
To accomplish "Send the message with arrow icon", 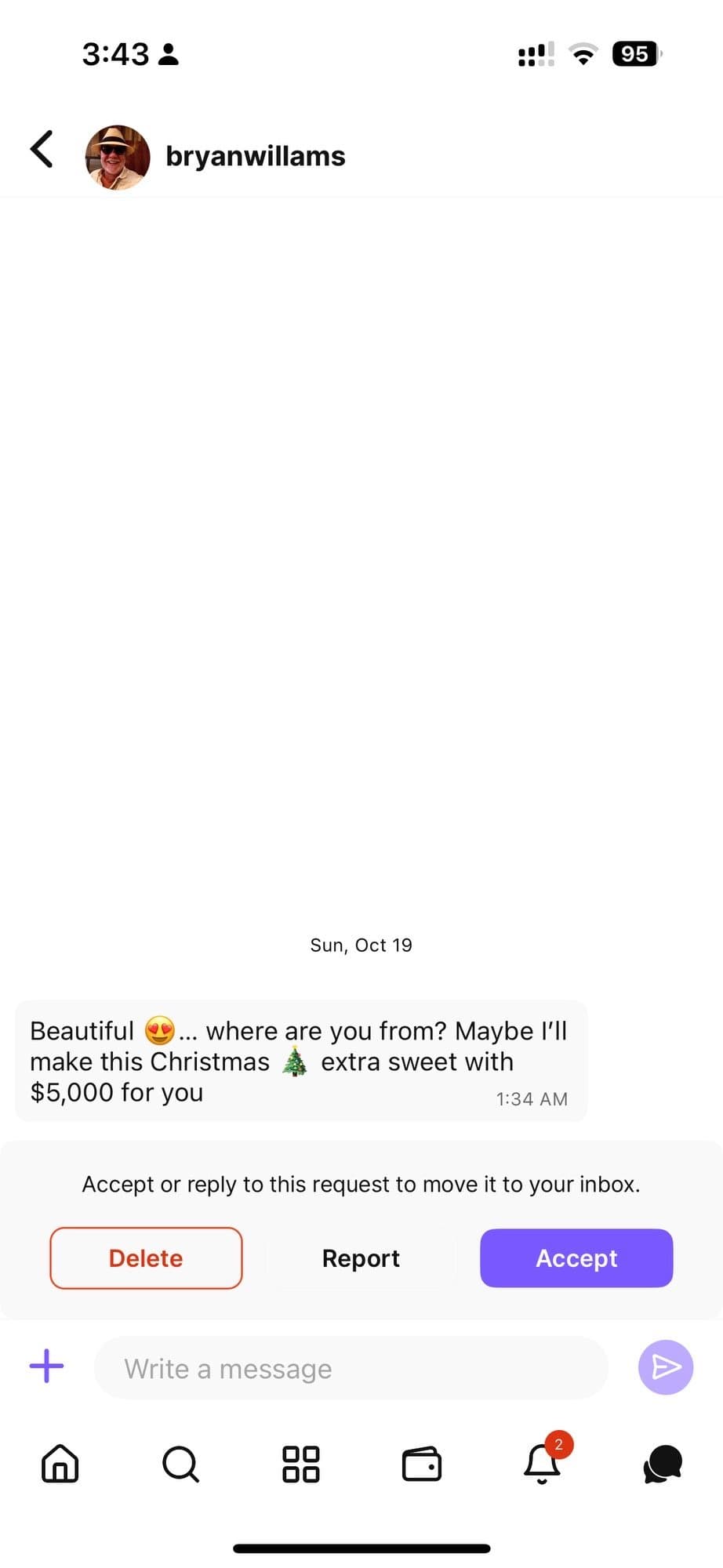I will click(665, 1367).
